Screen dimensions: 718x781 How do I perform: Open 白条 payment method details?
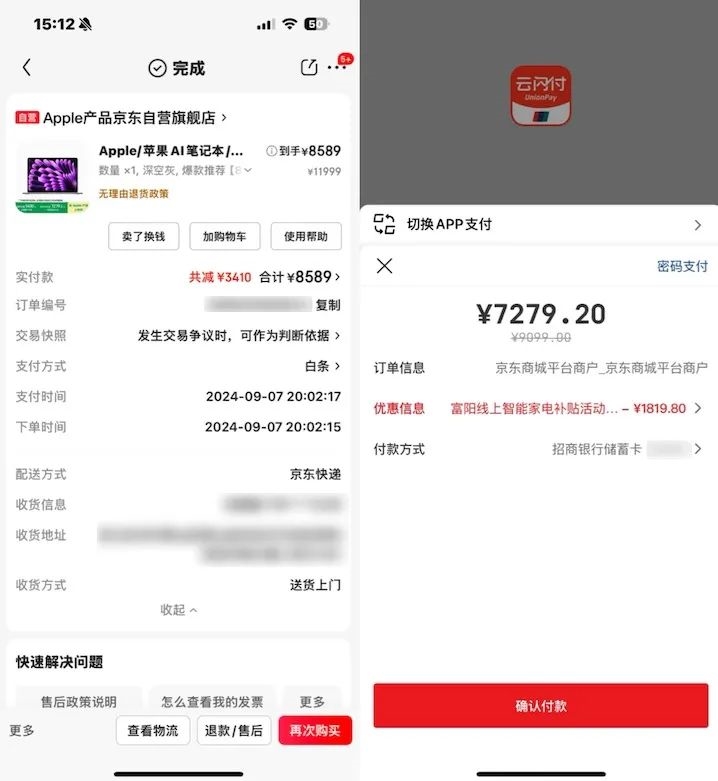coord(323,366)
